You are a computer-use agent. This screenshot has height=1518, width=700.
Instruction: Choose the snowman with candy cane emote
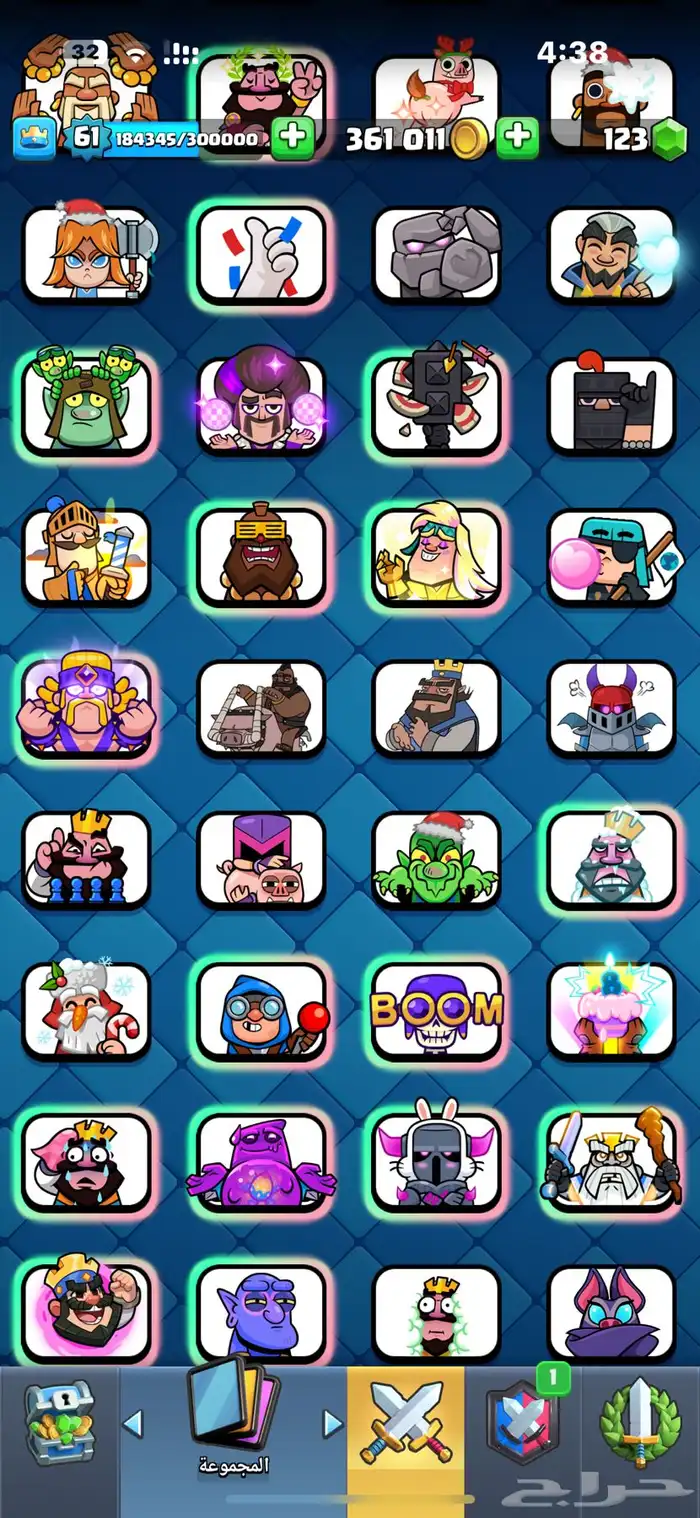point(86,1010)
